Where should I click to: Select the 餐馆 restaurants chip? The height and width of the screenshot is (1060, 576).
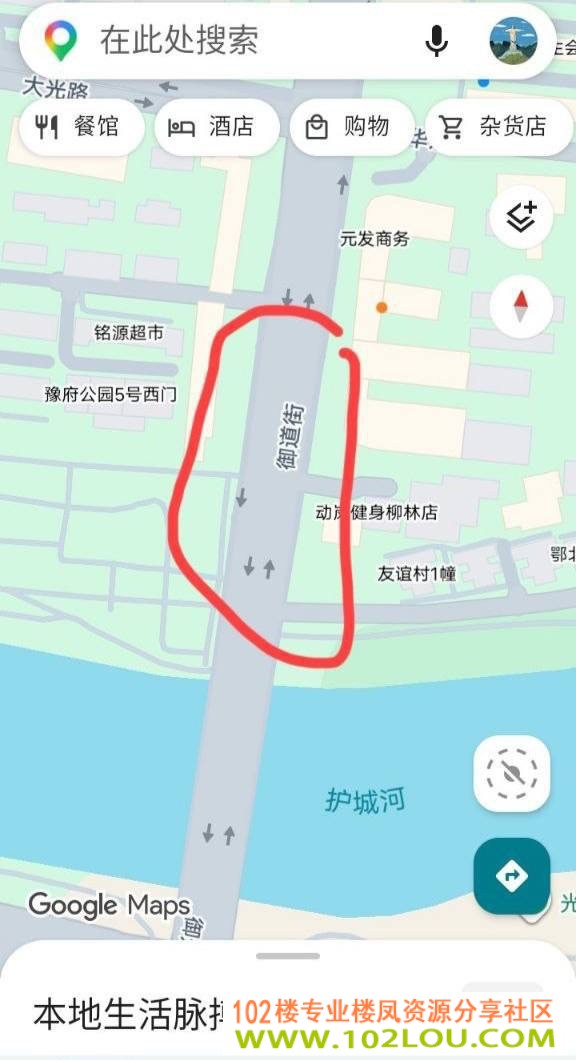pos(82,127)
